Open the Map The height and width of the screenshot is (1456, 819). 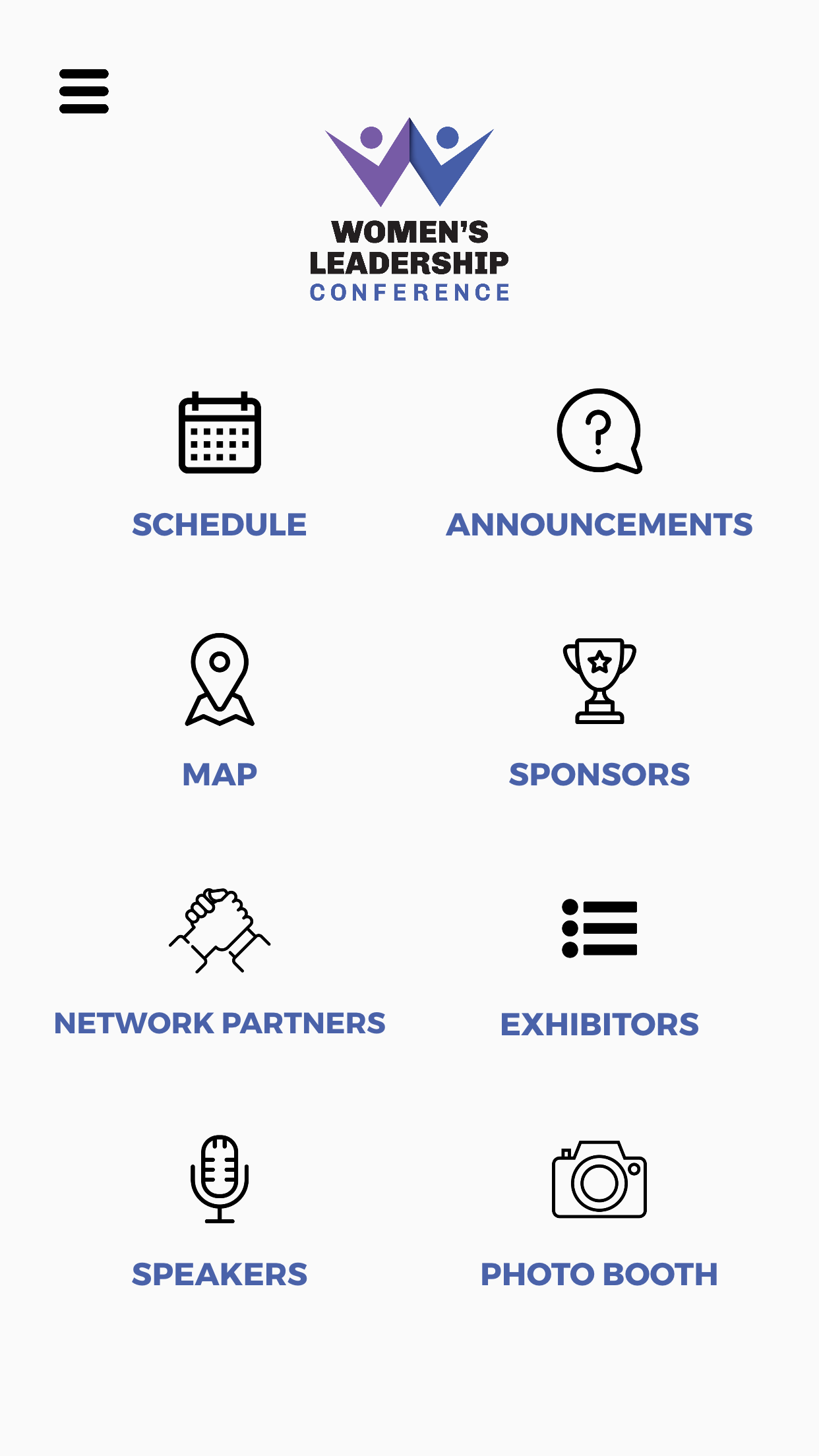click(x=220, y=711)
